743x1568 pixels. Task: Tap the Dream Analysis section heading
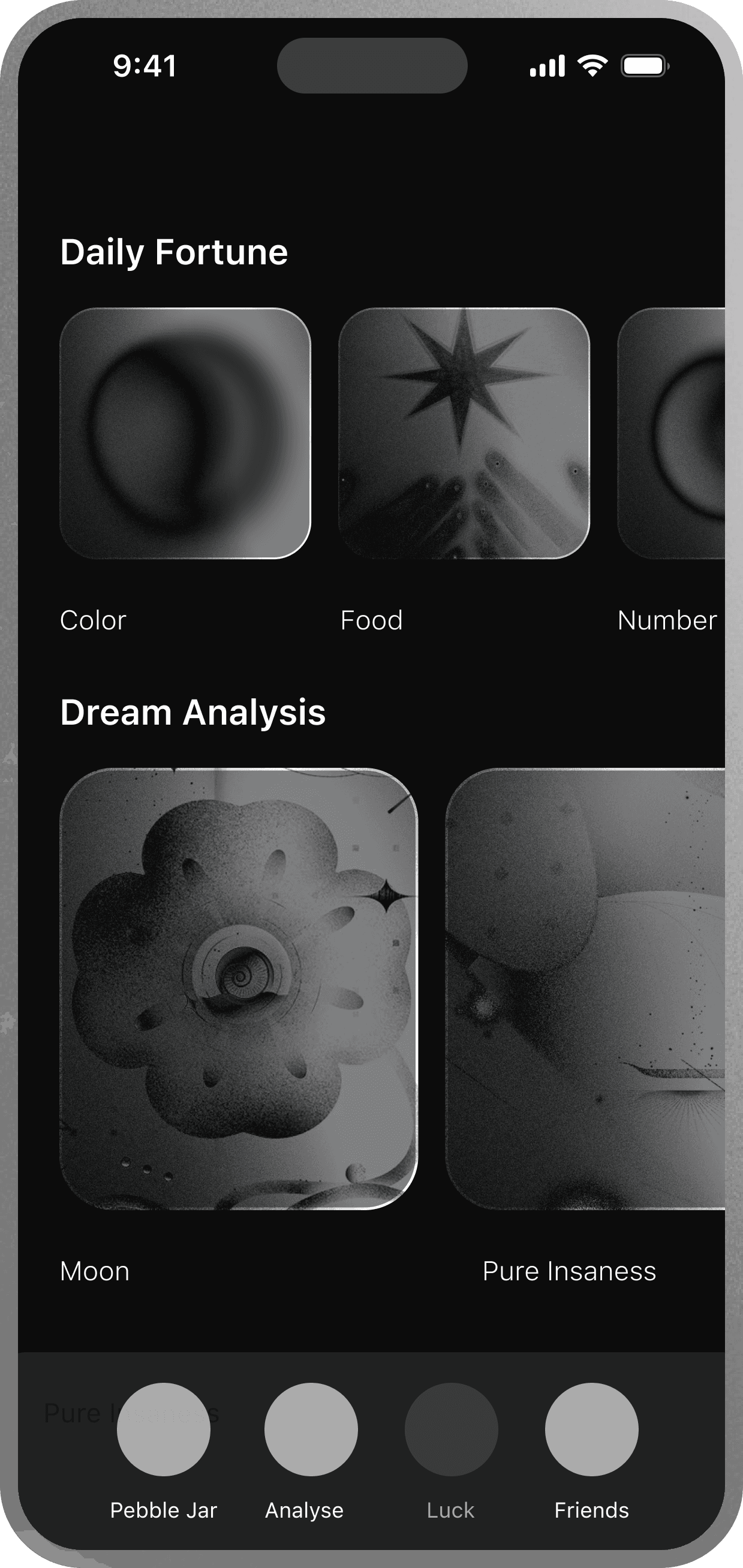194,712
